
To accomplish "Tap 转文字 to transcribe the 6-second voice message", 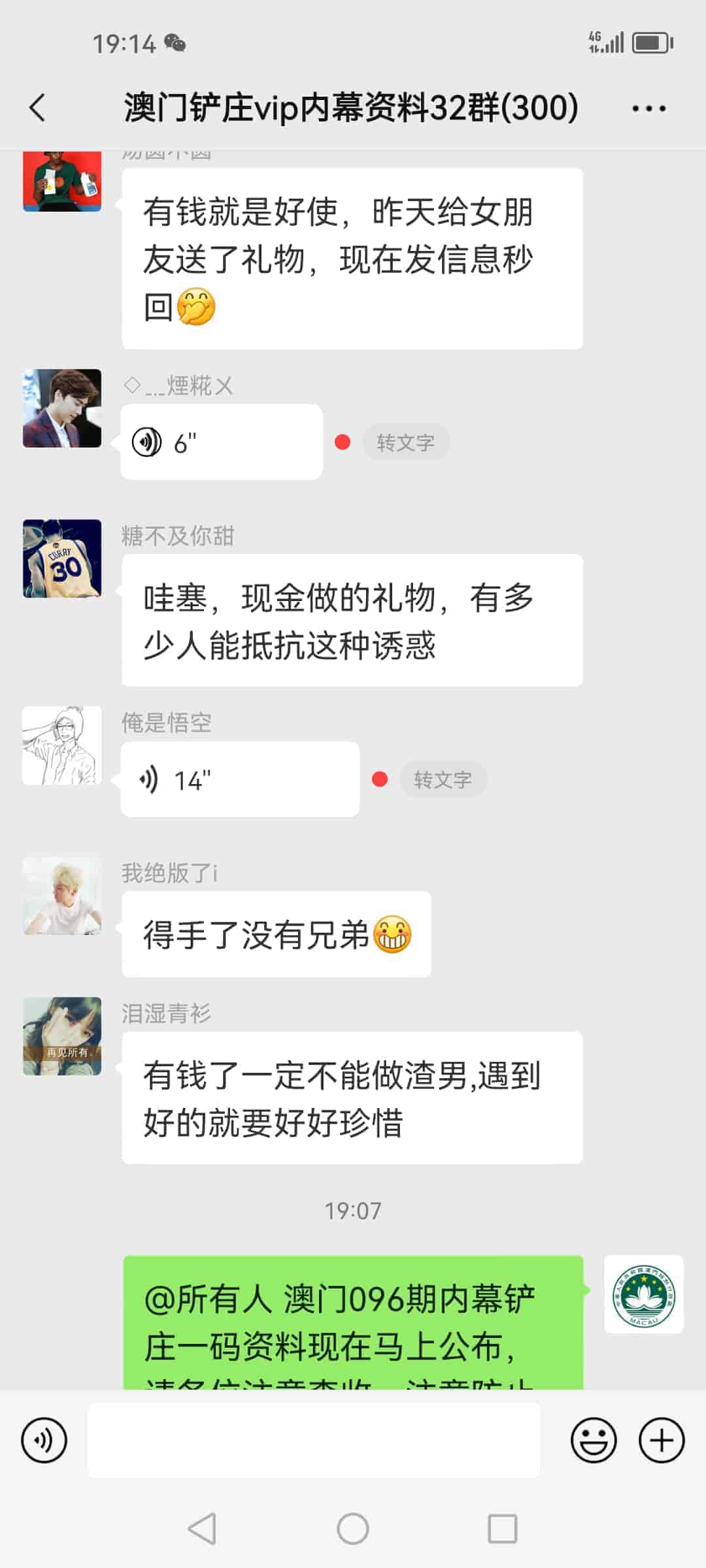I will (406, 441).
